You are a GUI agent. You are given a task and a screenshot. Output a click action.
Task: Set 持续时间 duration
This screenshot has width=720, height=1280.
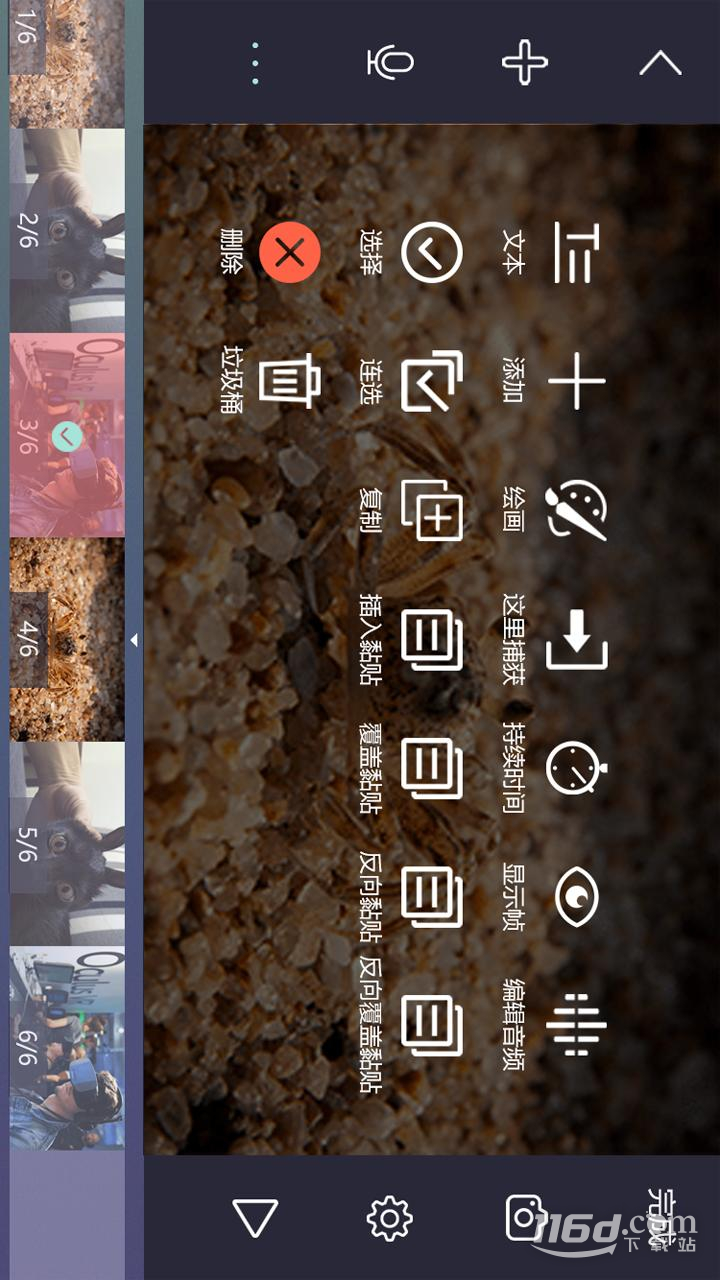[x=576, y=768]
